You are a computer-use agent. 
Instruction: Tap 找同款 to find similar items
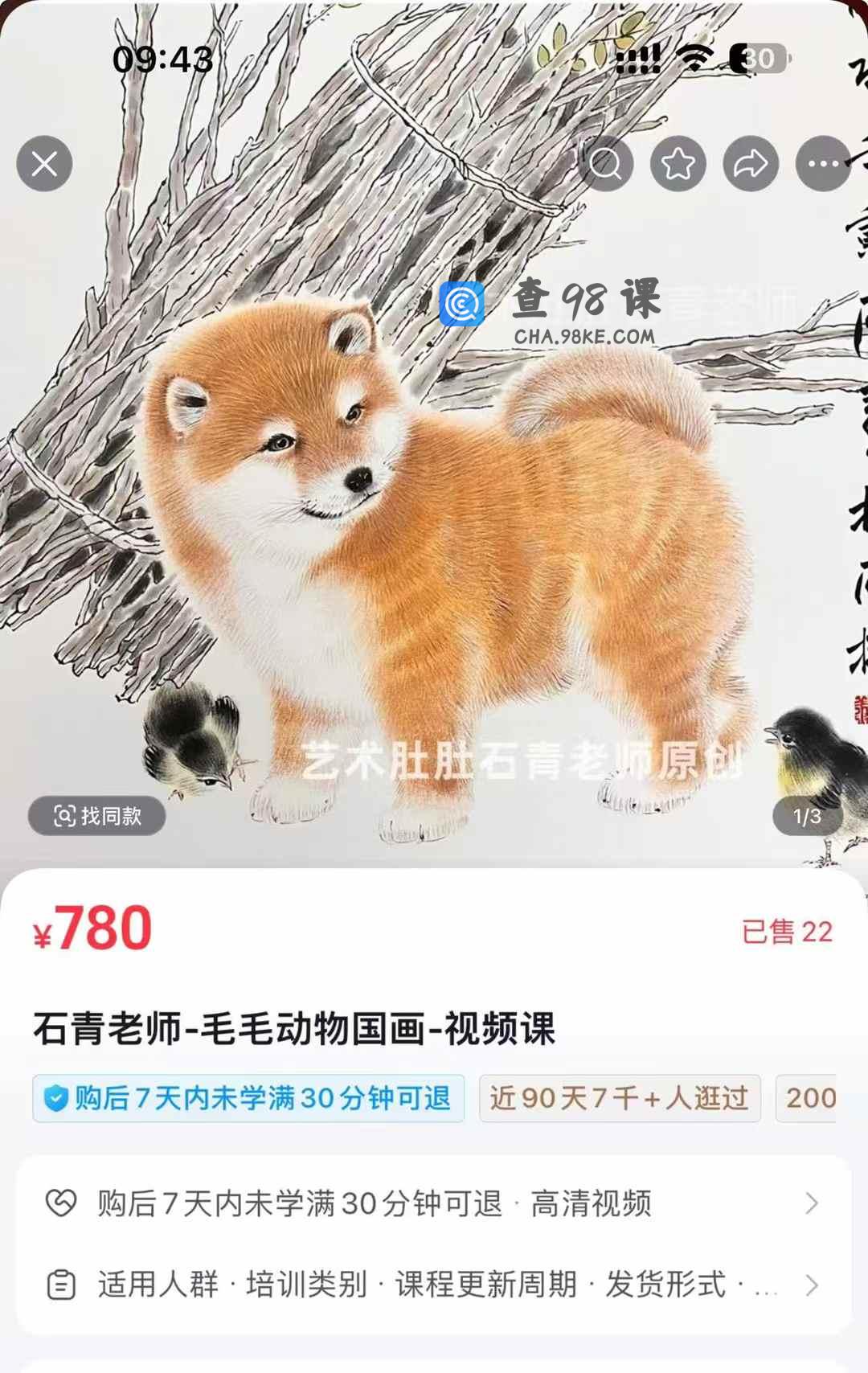click(x=97, y=816)
